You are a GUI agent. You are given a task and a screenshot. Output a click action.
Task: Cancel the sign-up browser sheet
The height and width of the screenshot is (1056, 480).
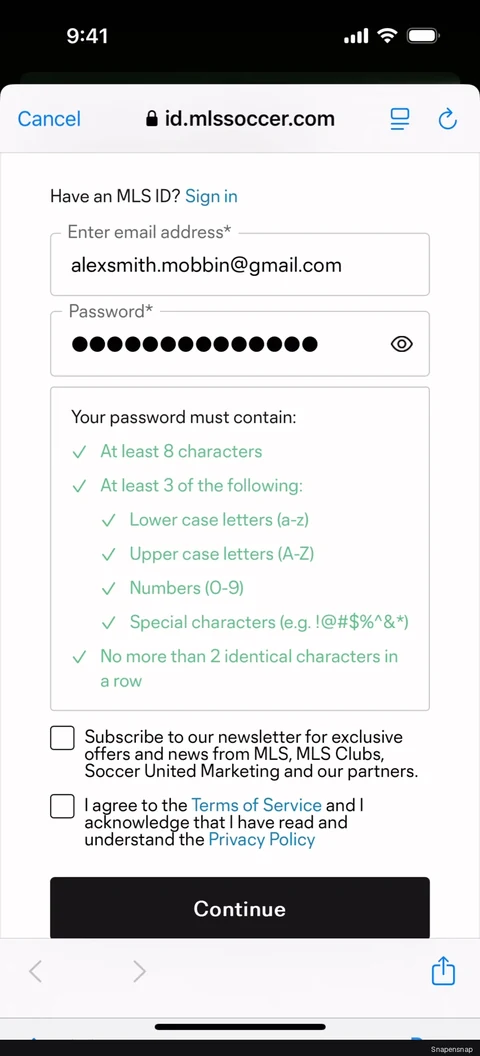point(49,119)
